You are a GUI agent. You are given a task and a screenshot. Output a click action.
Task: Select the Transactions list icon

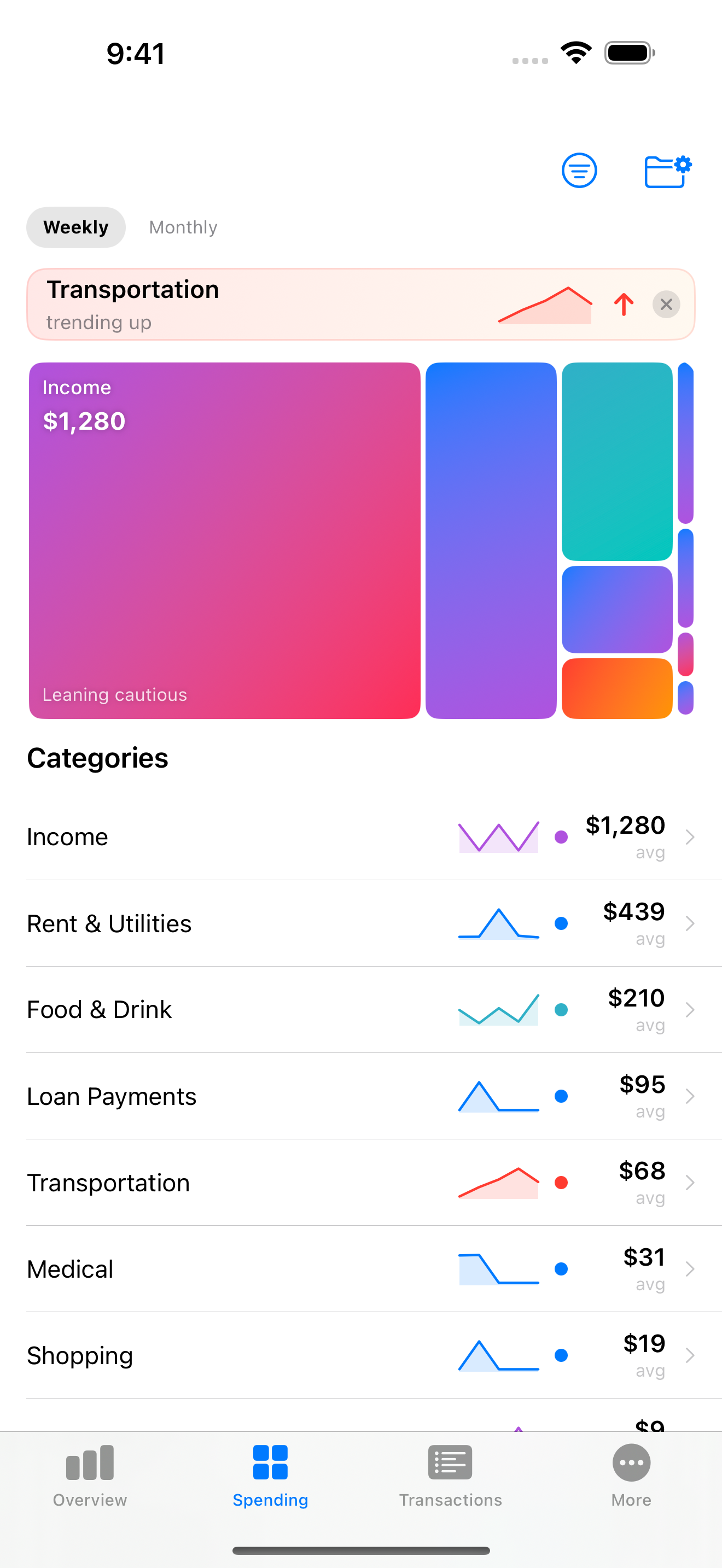[x=450, y=1462]
